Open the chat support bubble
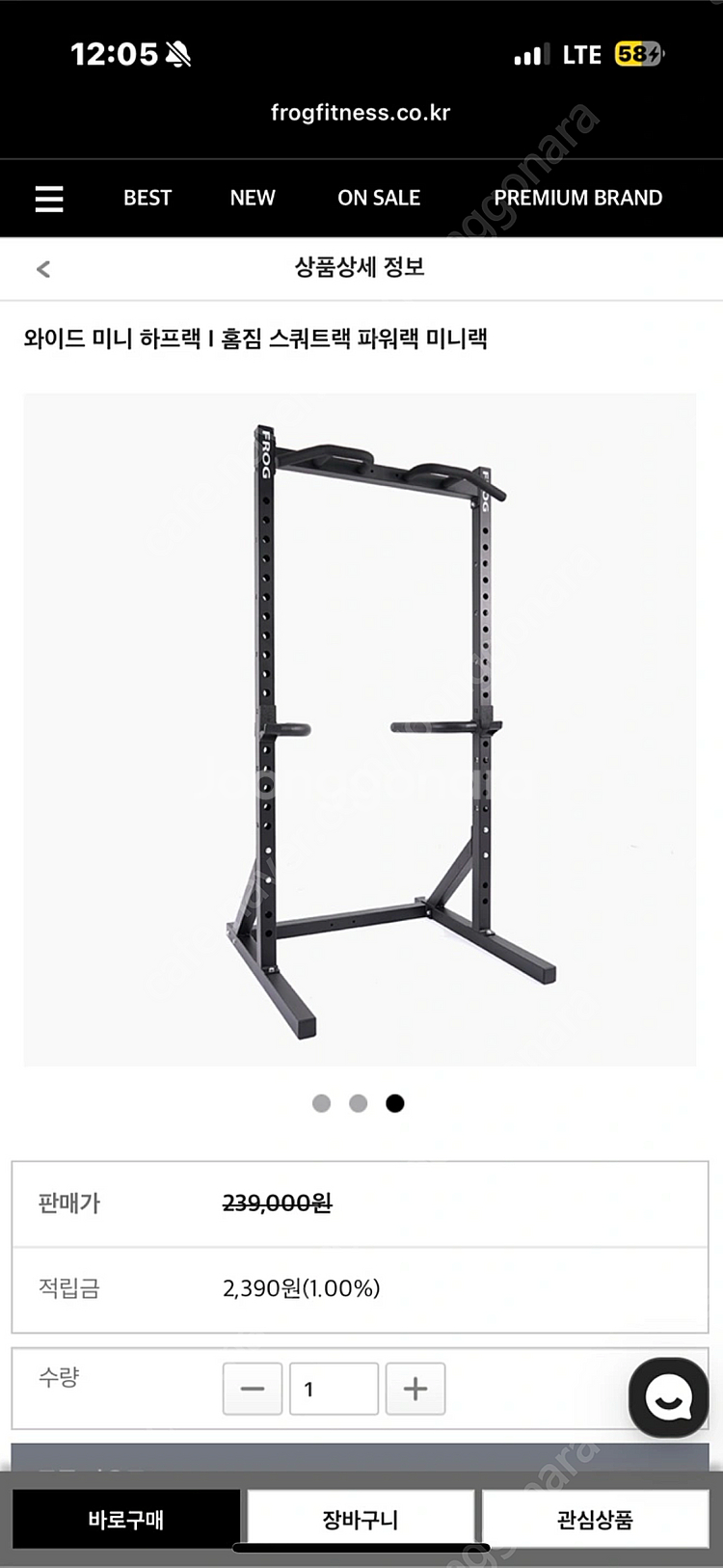Screen dimensions: 723x1568 (668, 1397)
